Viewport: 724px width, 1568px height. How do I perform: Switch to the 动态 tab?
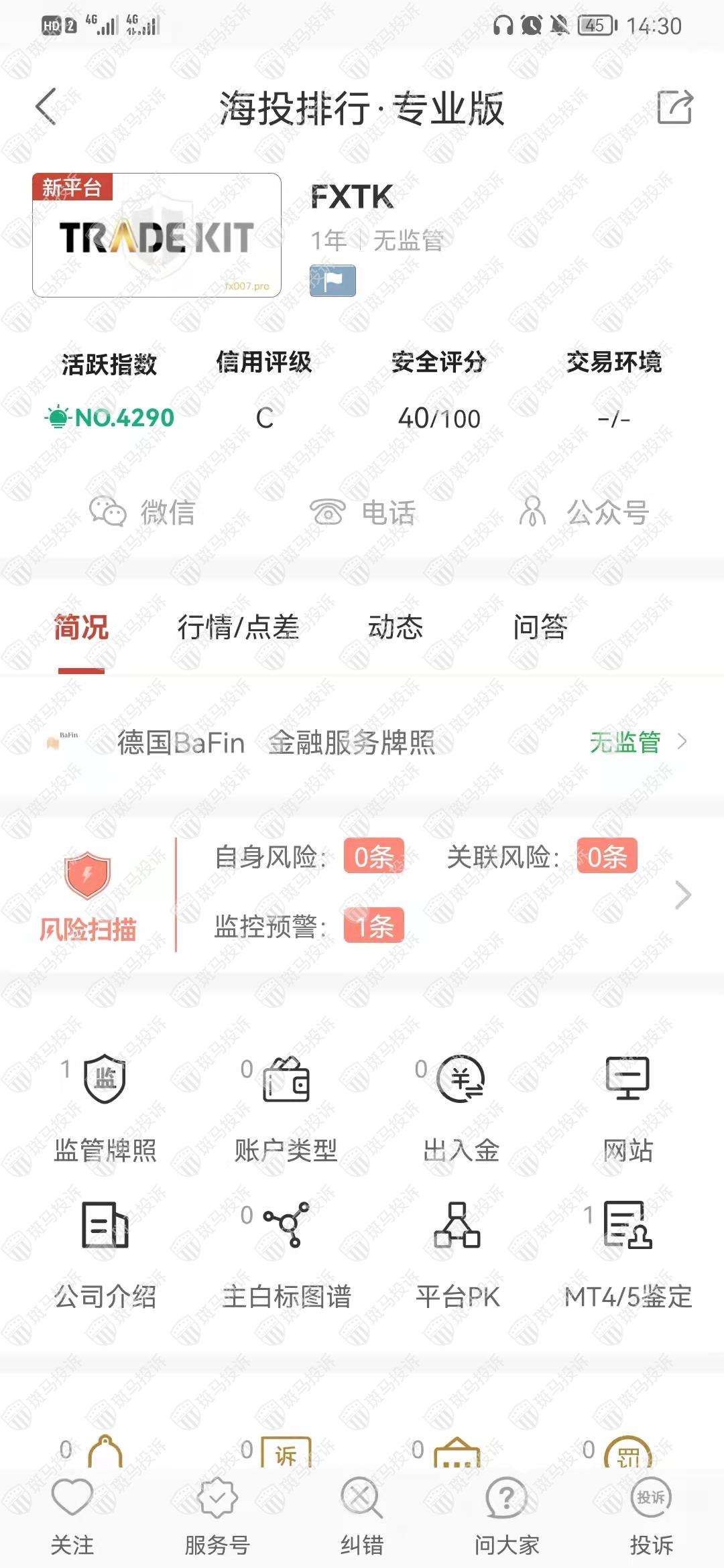[396, 628]
